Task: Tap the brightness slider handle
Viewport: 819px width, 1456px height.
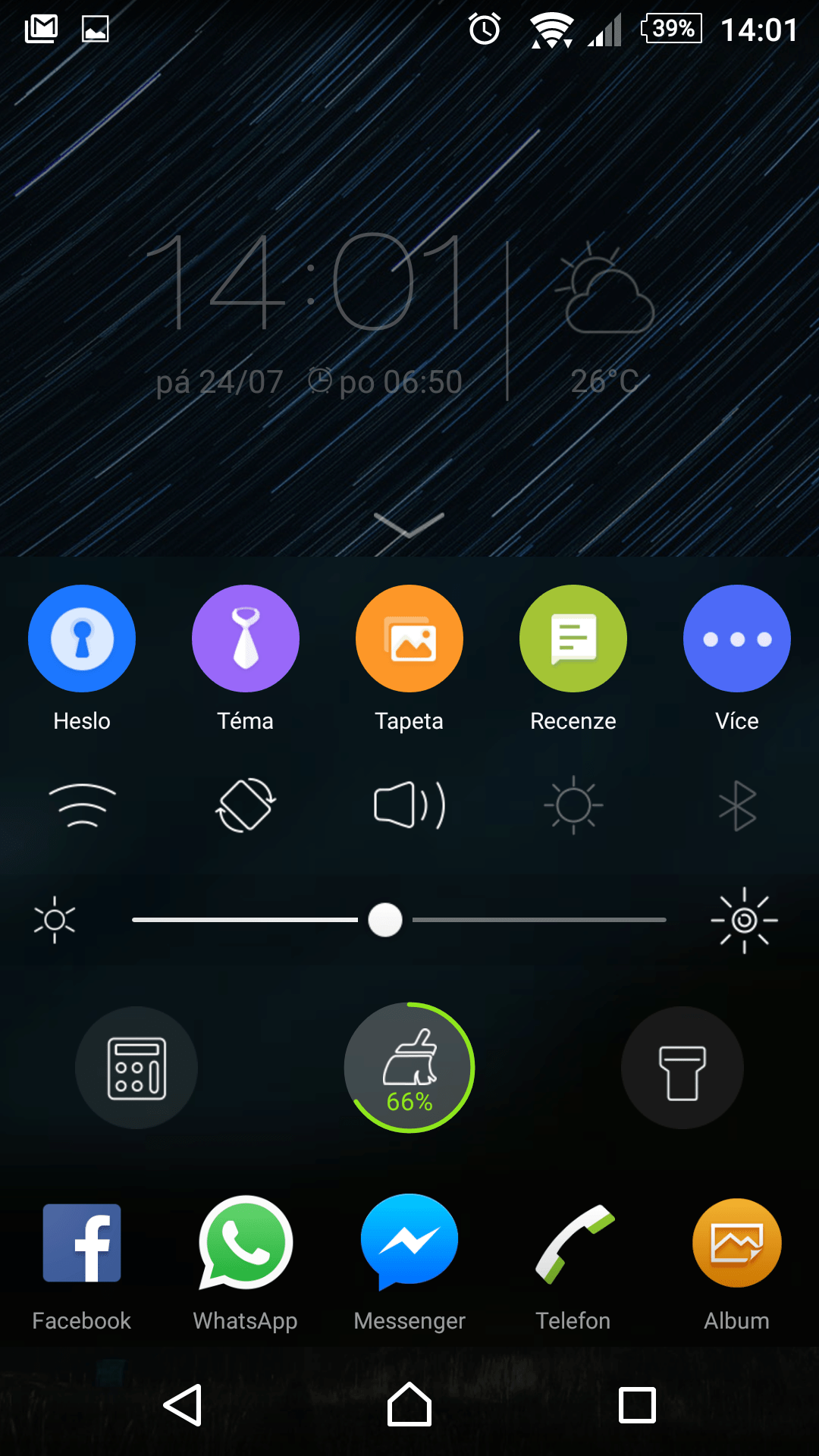Action: [385, 920]
